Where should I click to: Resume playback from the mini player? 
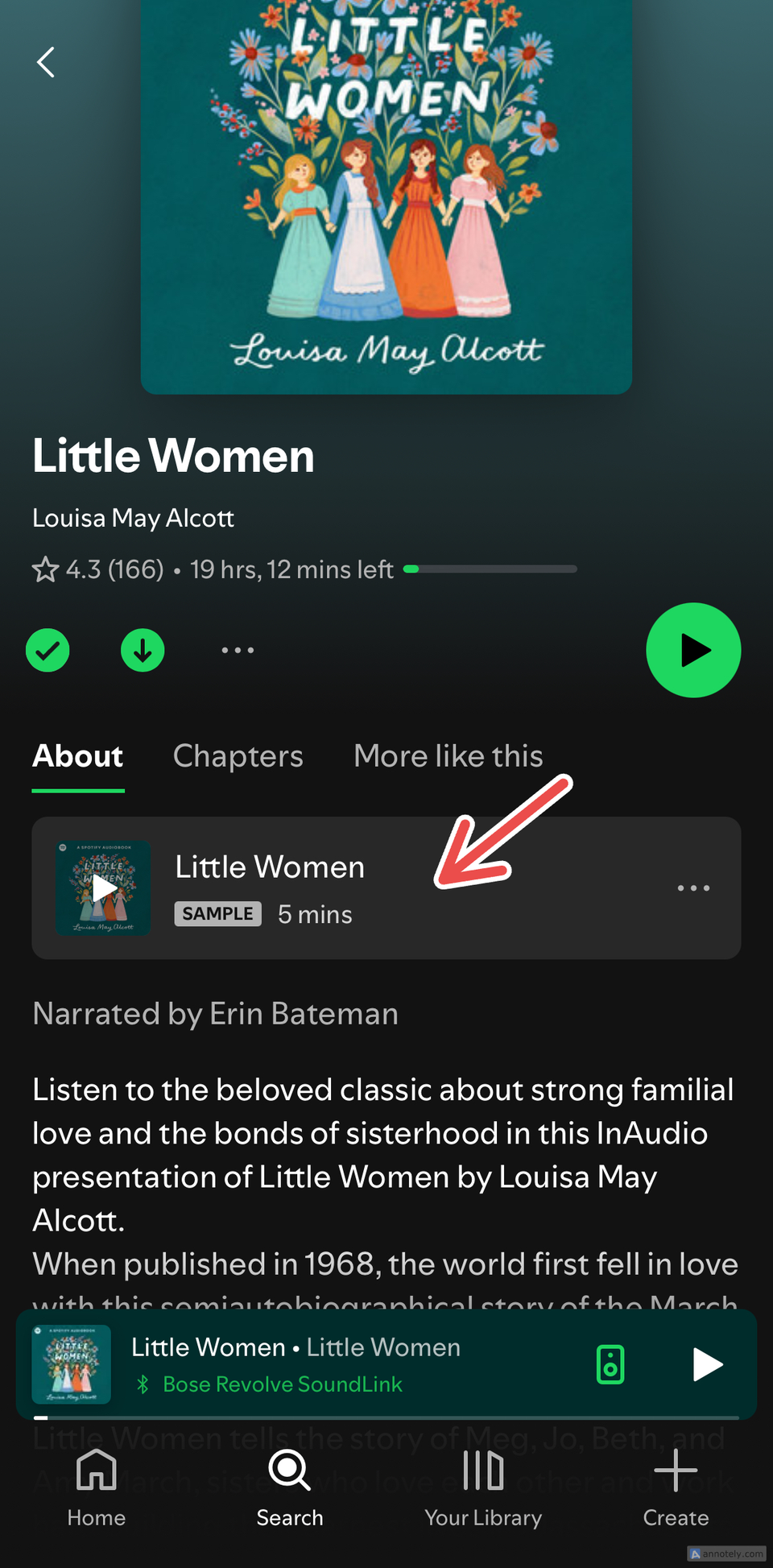coord(707,1364)
